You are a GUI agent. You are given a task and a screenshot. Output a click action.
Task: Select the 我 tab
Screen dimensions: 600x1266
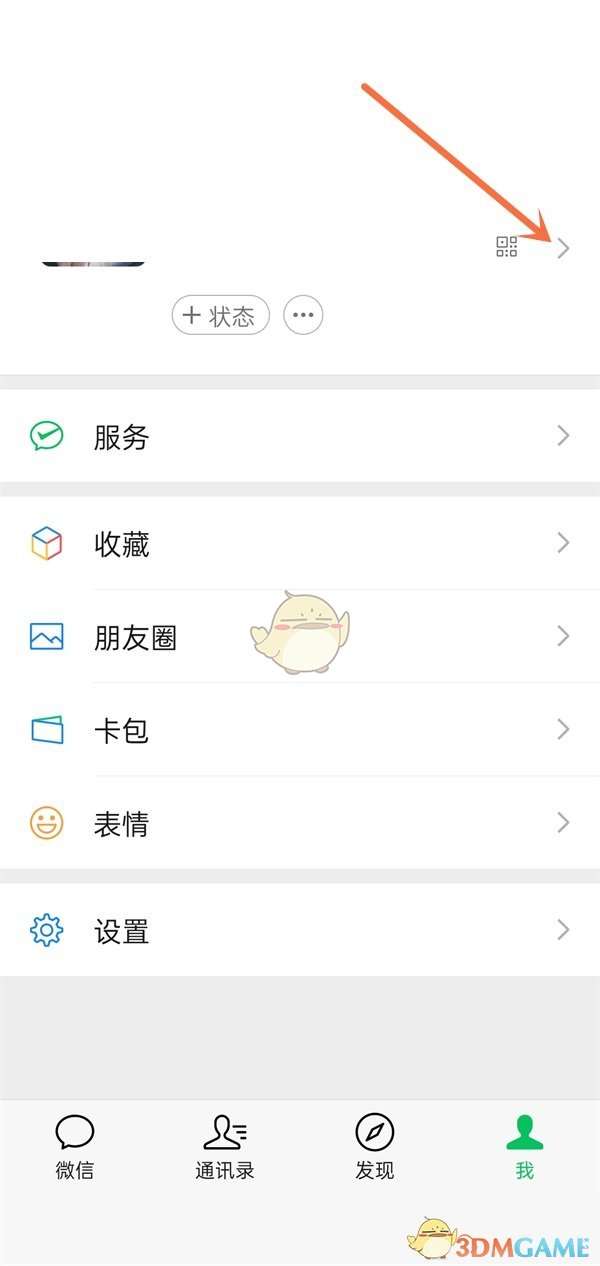(525, 1147)
